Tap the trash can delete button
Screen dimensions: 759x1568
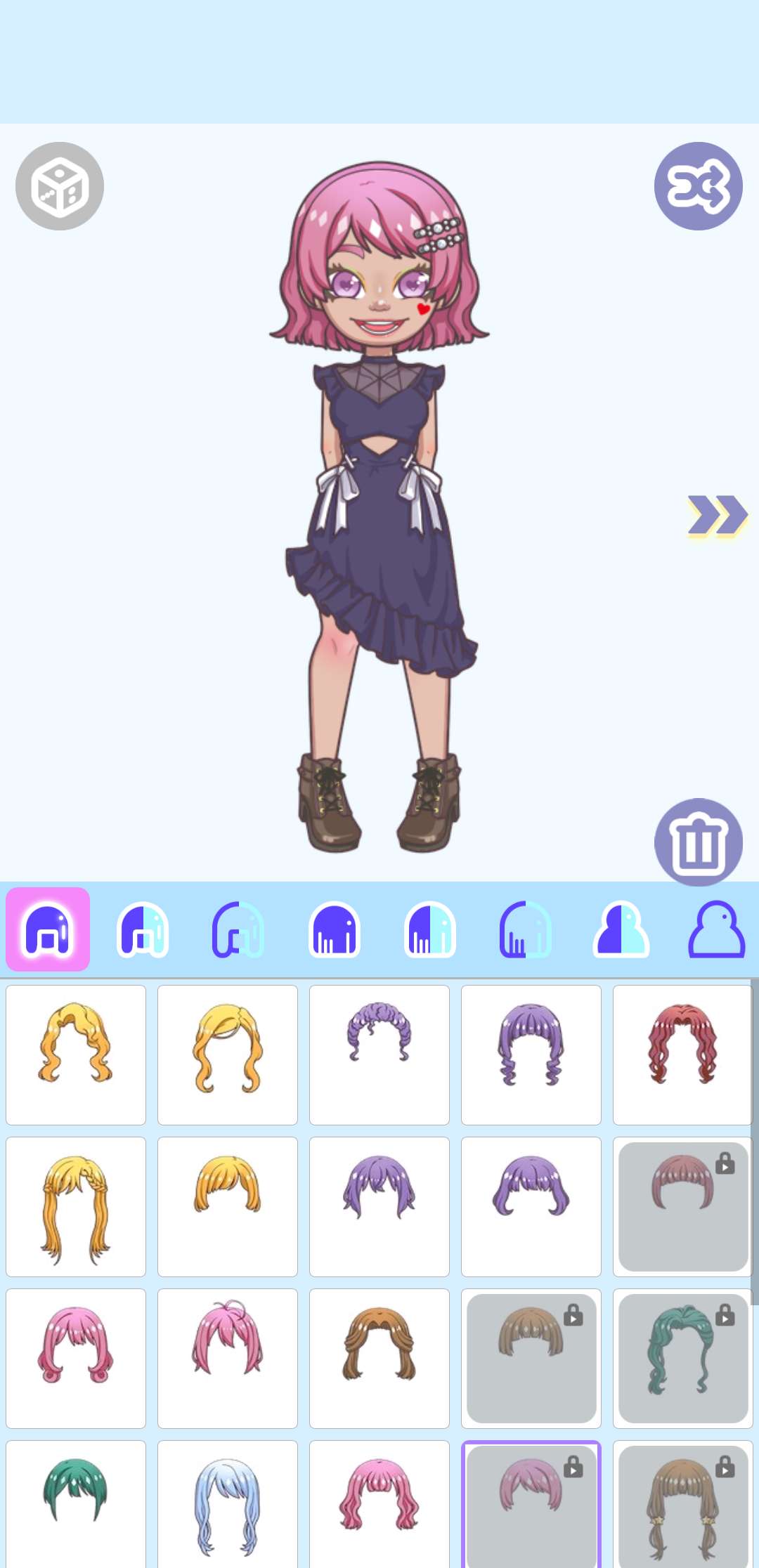[x=698, y=842]
